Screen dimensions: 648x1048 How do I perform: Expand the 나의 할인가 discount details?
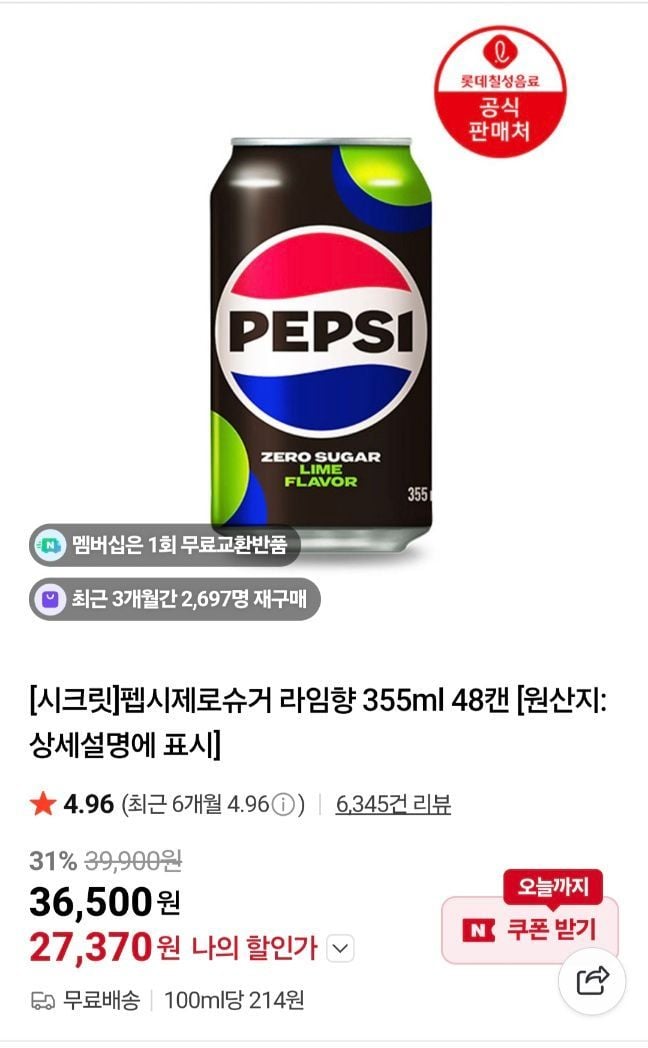pos(341,948)
